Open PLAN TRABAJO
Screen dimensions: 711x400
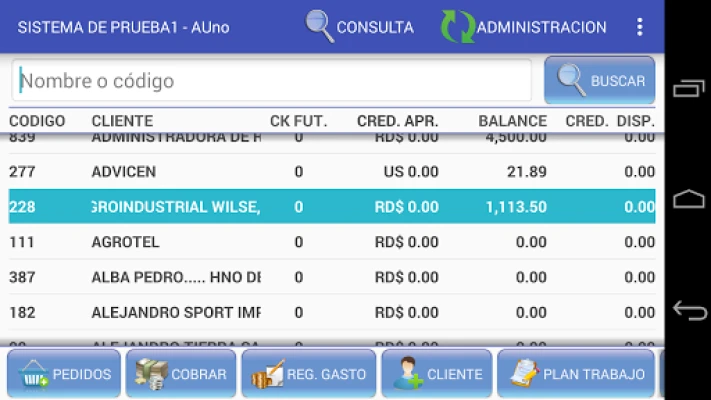click(x=576, y=374)
